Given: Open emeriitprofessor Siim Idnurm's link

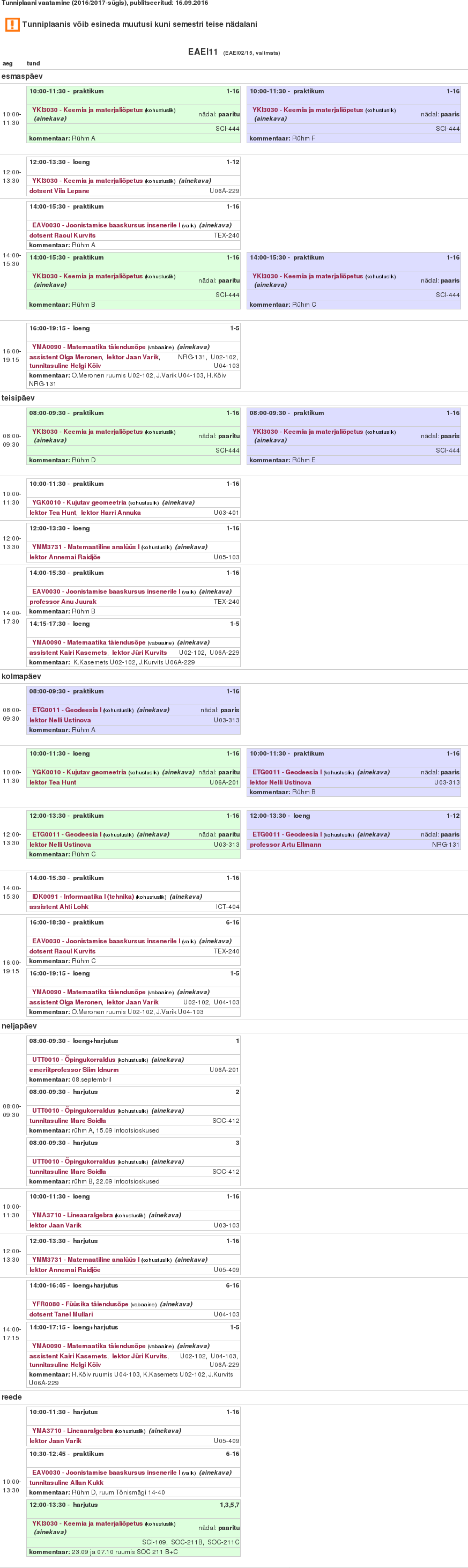Looking at the screenshot, I should 73,1069.
